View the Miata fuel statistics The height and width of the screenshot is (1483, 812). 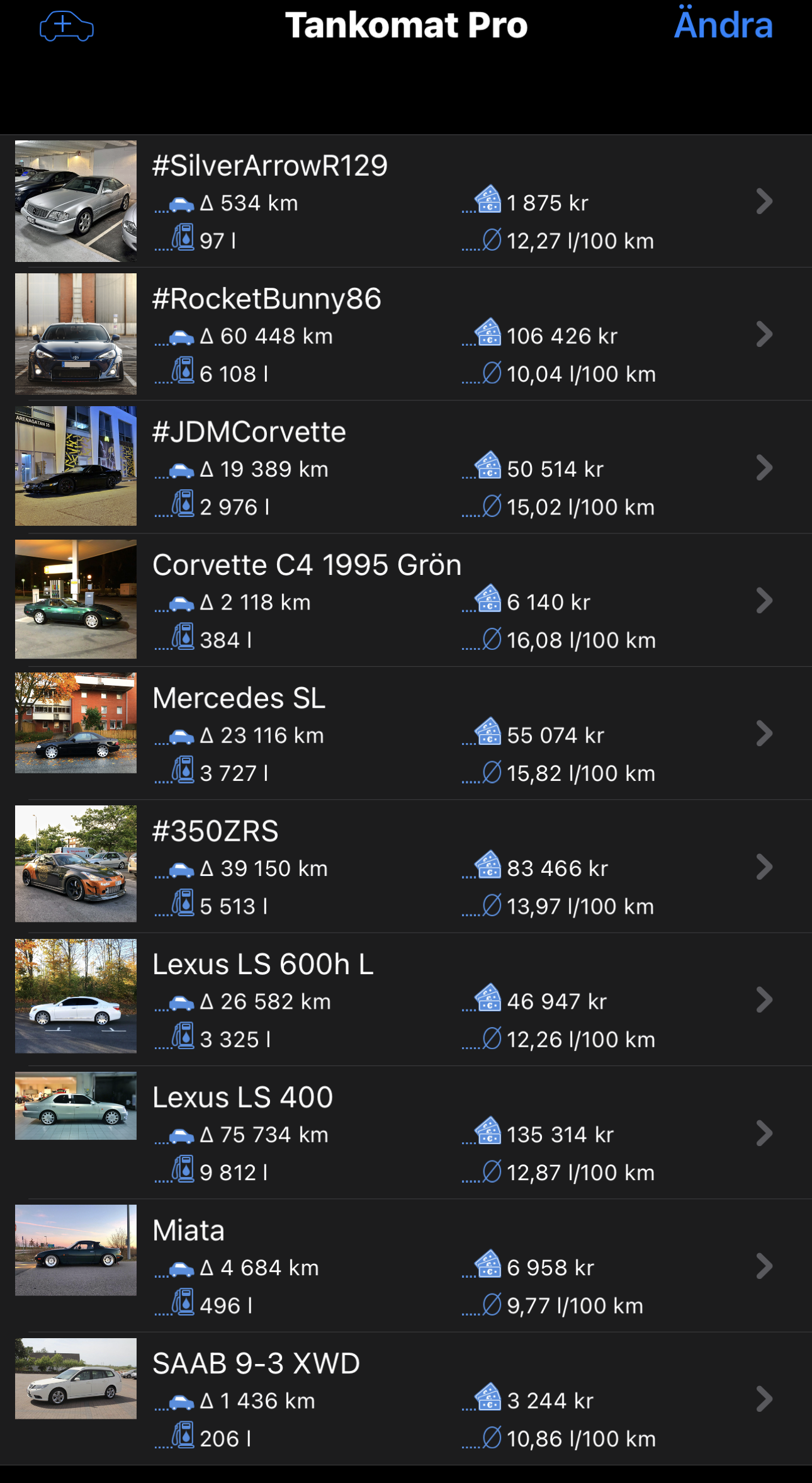[406, 1265]
